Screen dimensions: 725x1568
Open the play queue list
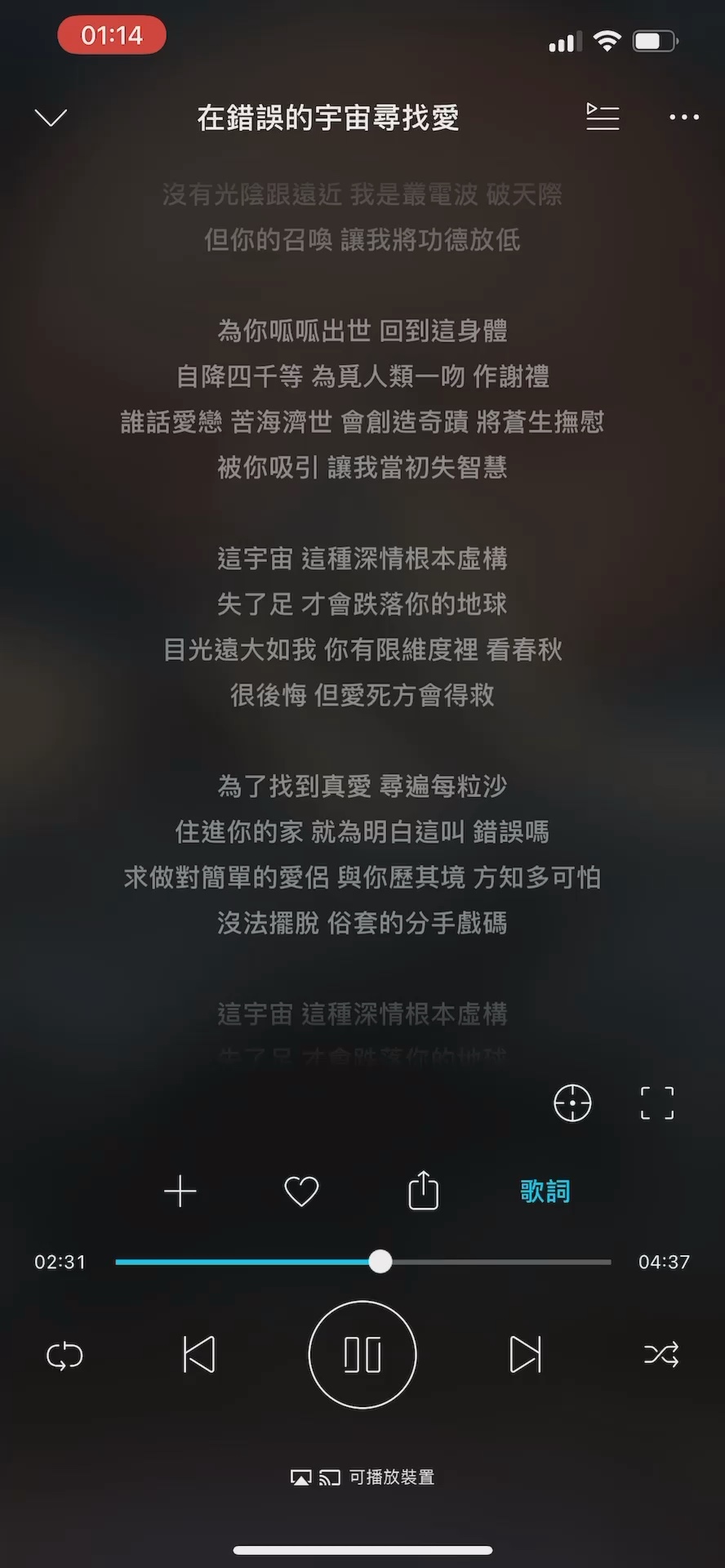coord(603,118)
